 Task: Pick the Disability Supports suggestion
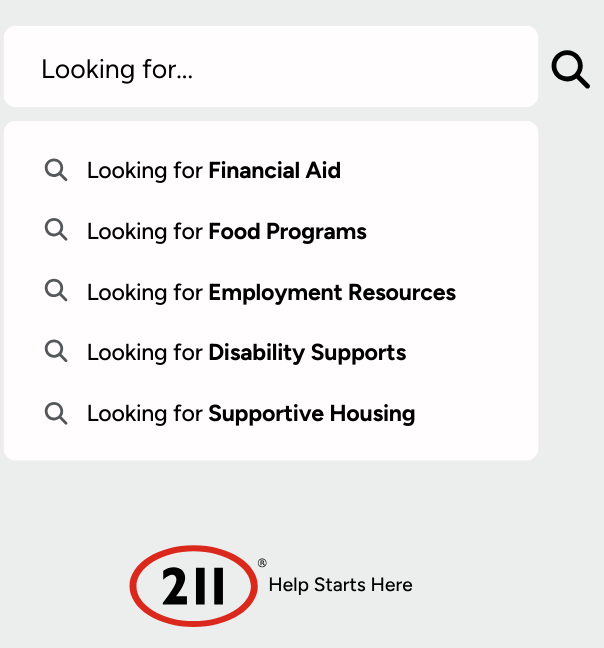pos(246,353)
